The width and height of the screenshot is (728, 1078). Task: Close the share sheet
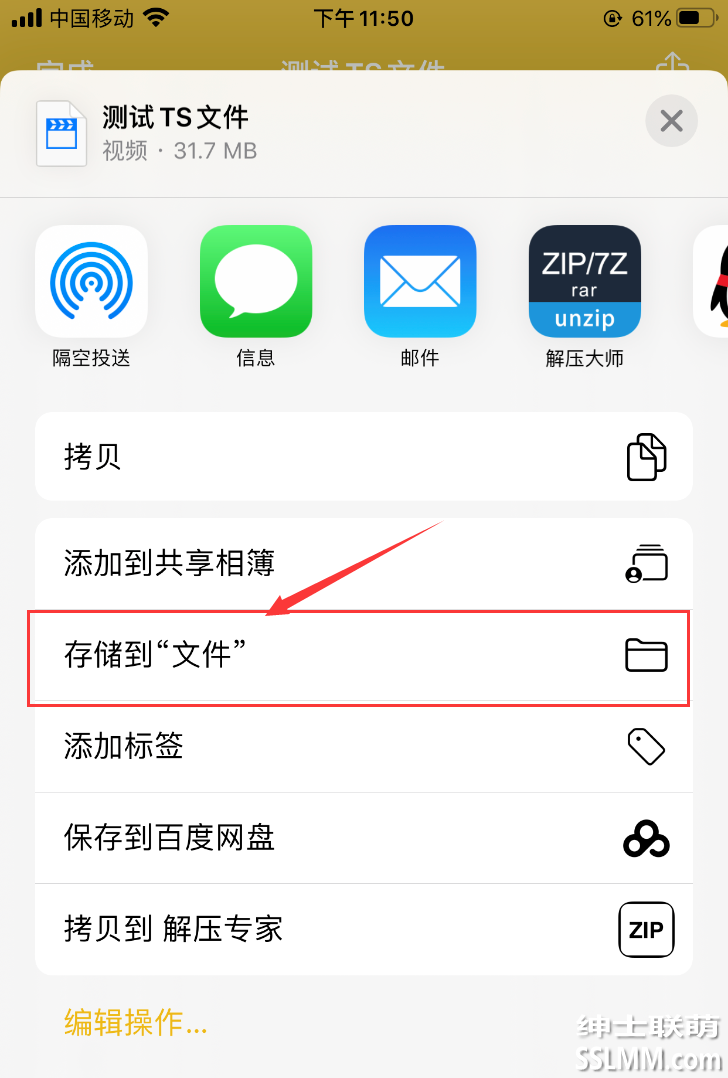click(671, 122)
